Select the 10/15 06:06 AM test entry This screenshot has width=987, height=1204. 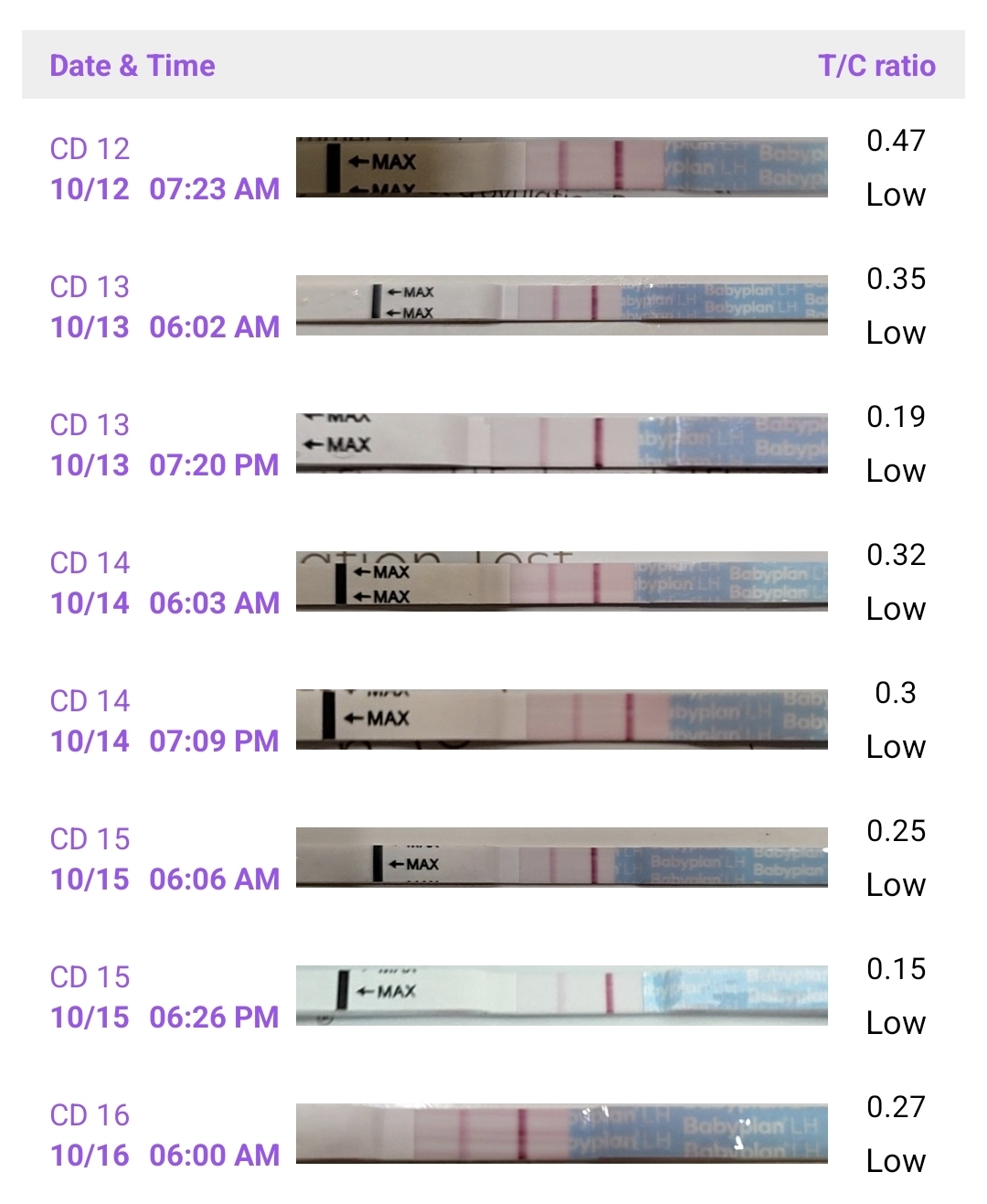[x=164, y=879]
